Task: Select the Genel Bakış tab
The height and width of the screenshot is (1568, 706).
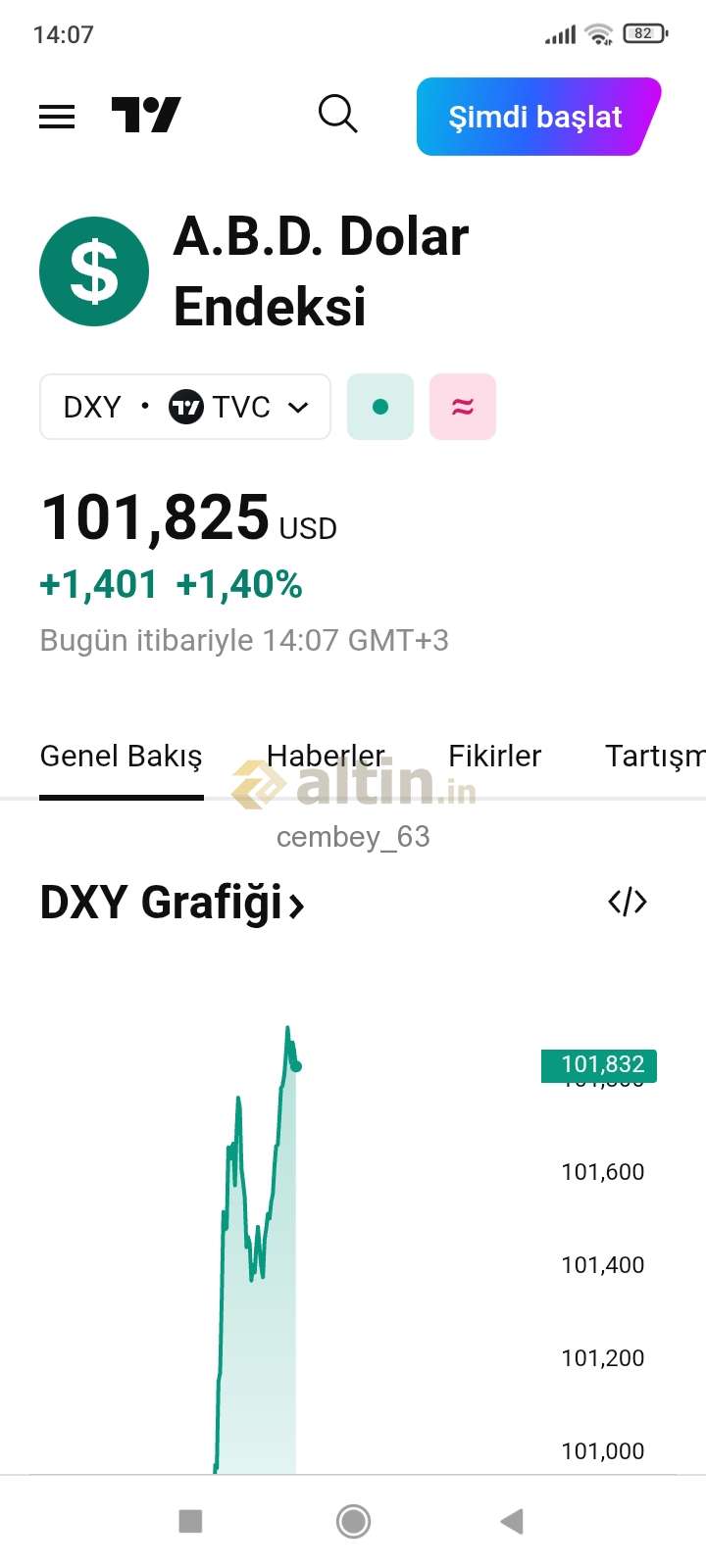Action: (x=121, y=756)
